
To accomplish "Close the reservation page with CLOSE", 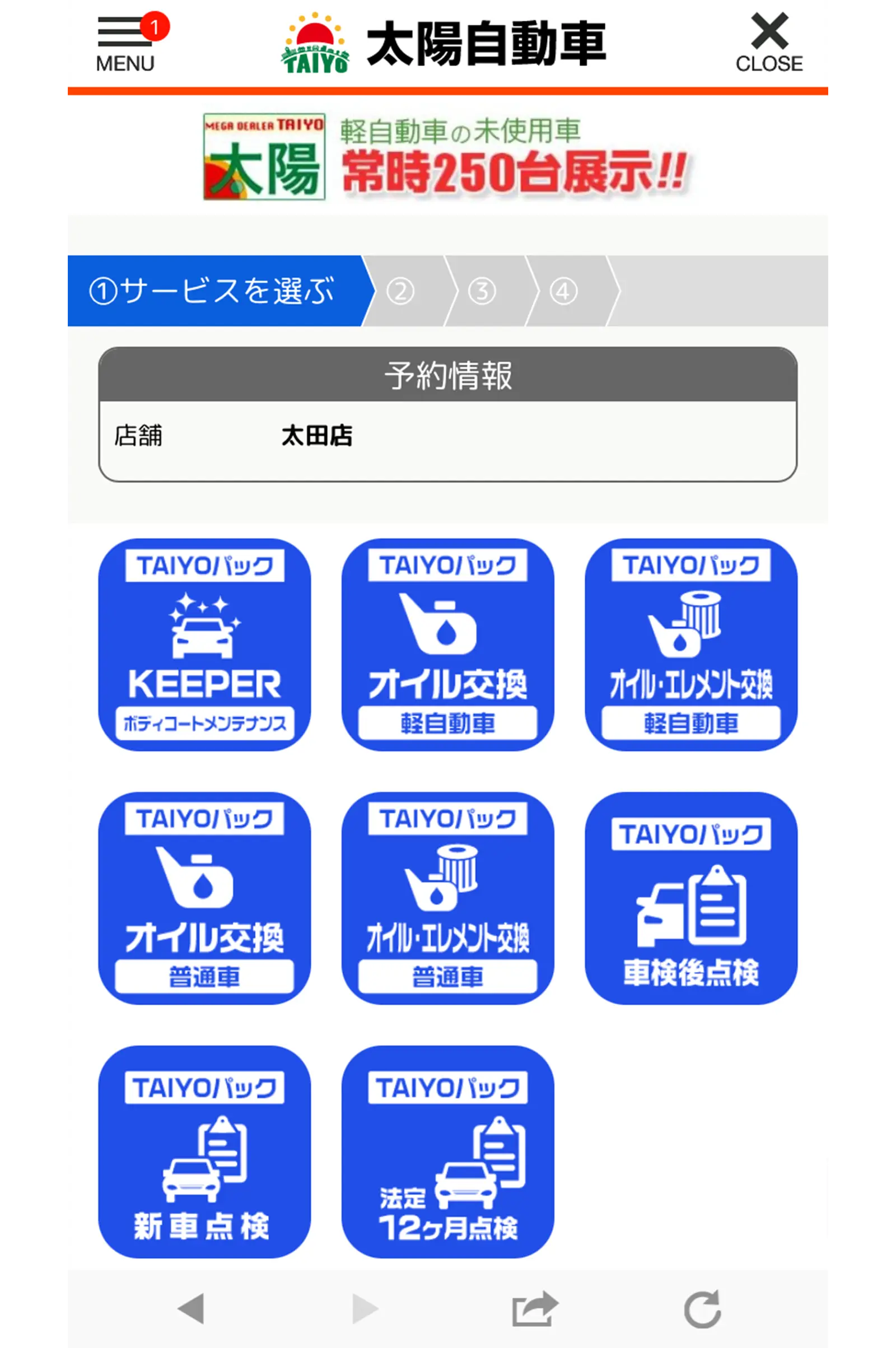I will [x=768, y=43].
